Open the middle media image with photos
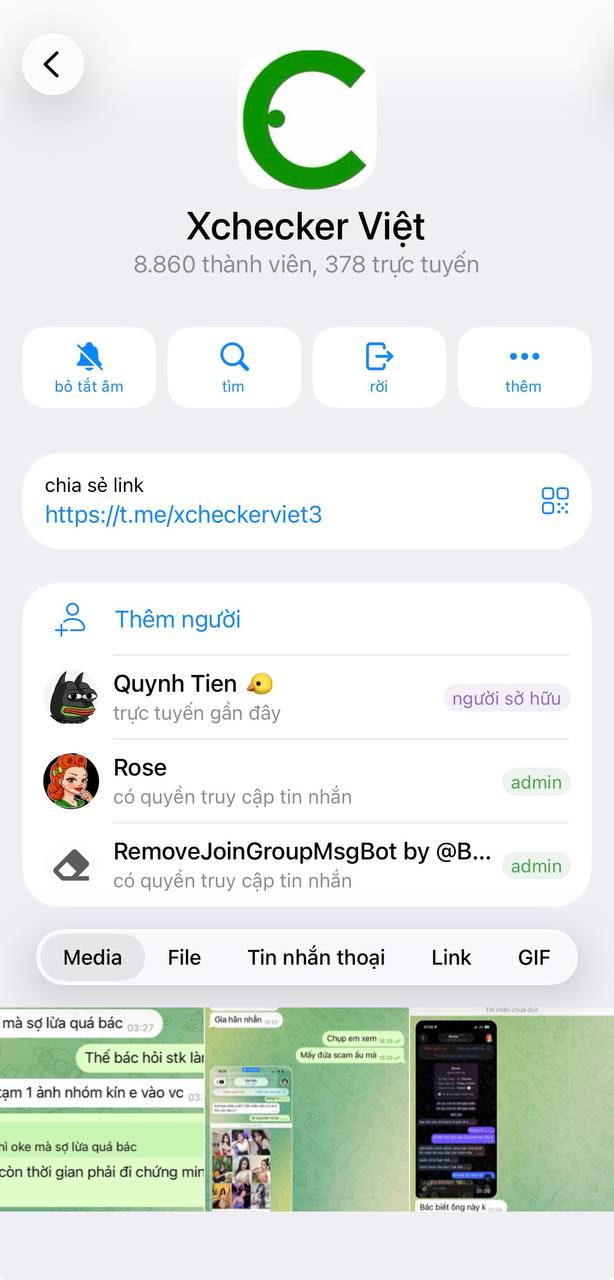Image resolution: width=614 pixels, height=1280 pixels. tap(307, 1110)
